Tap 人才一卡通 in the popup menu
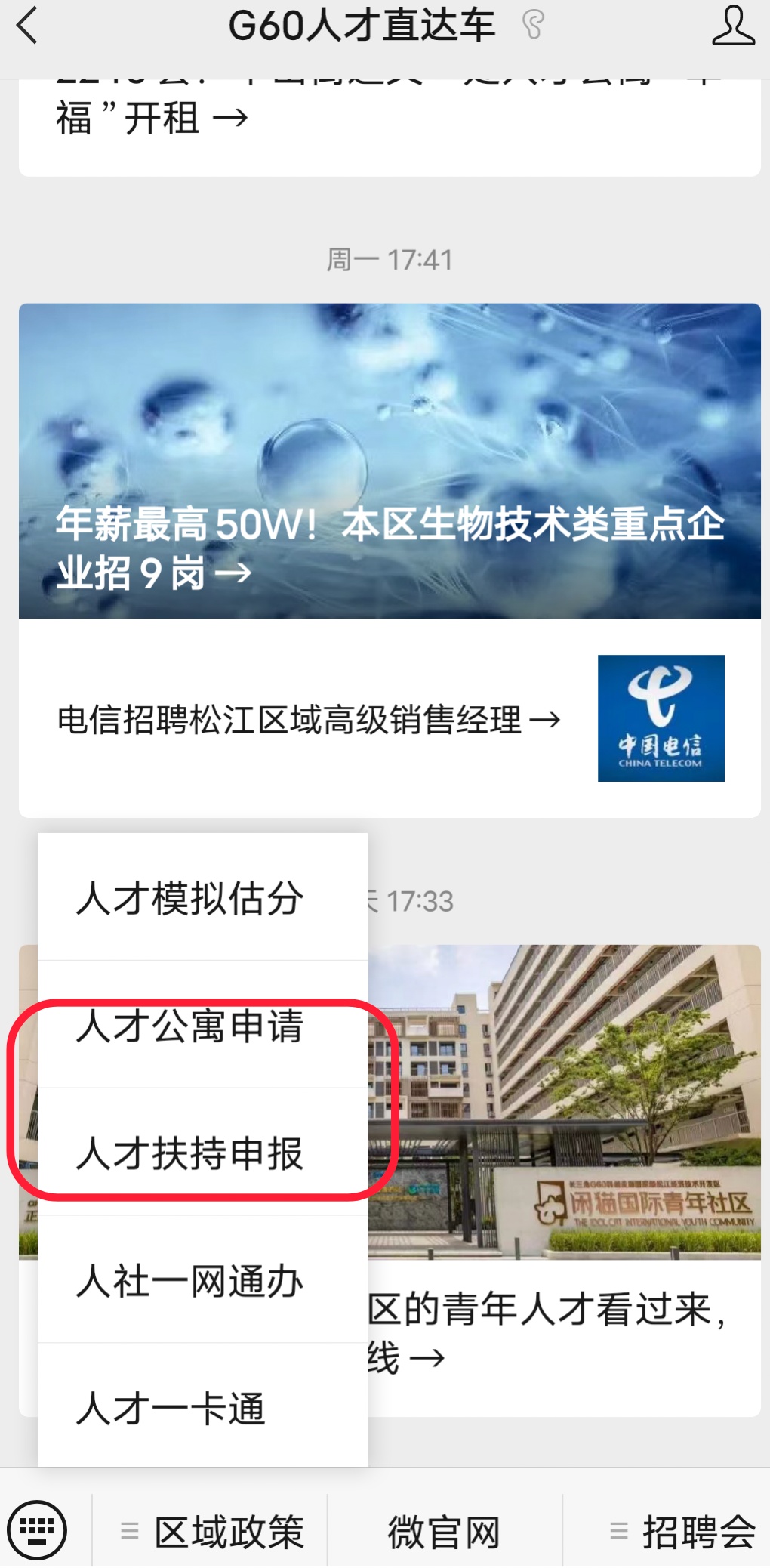Viewport: 770px width, 1568px height. tap(172, 1409)
